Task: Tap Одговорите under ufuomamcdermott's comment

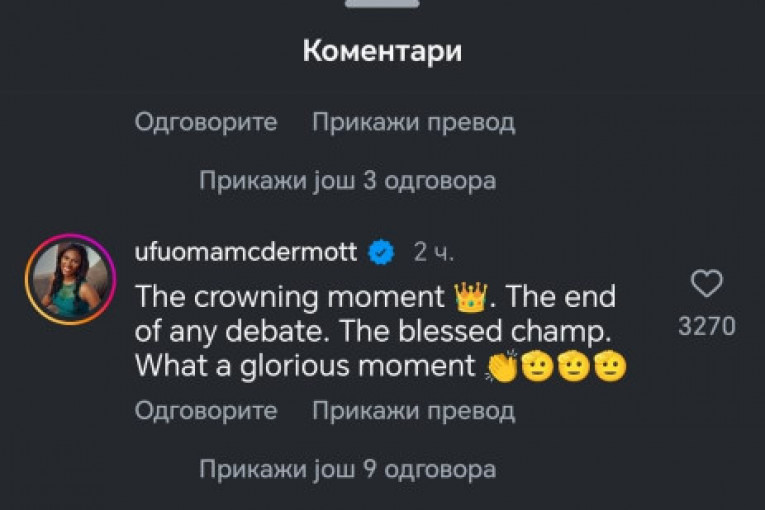Action: 205,411
